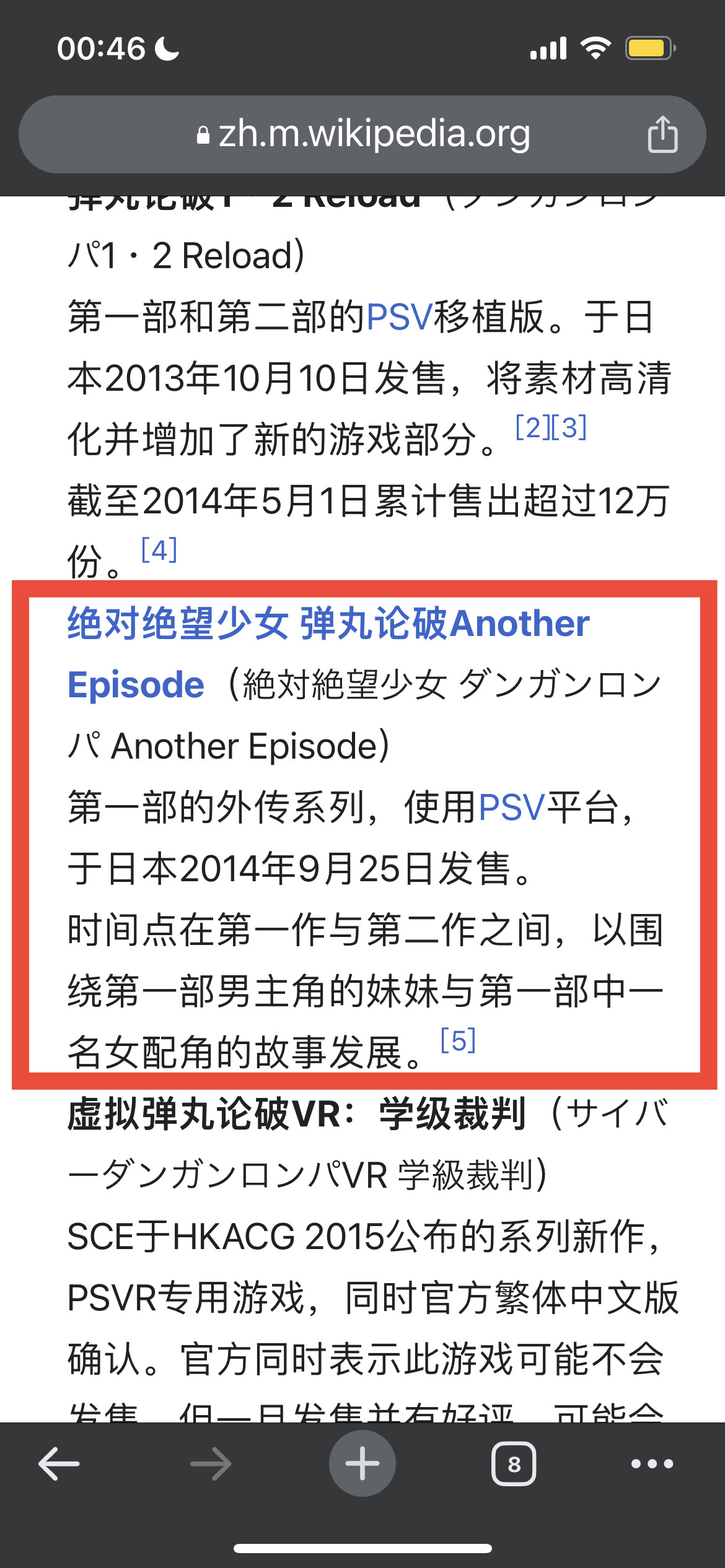Go forward with the forward arrow
This screenshot has width=725, height=1568.
[211, 1464]
